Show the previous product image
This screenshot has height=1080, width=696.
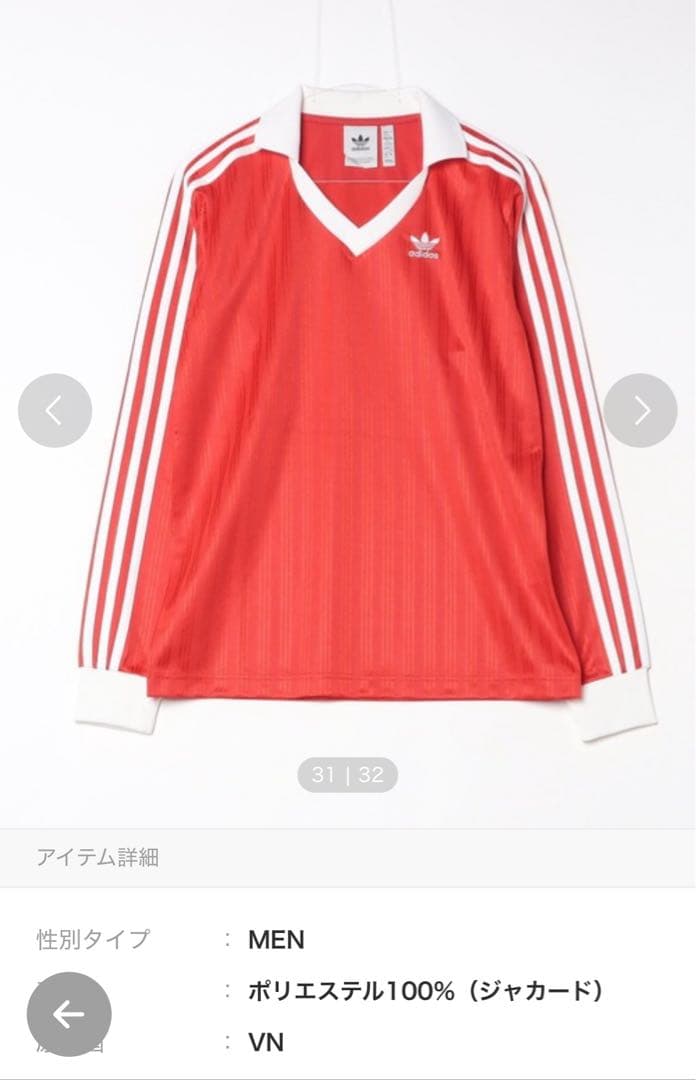point(55,410)
